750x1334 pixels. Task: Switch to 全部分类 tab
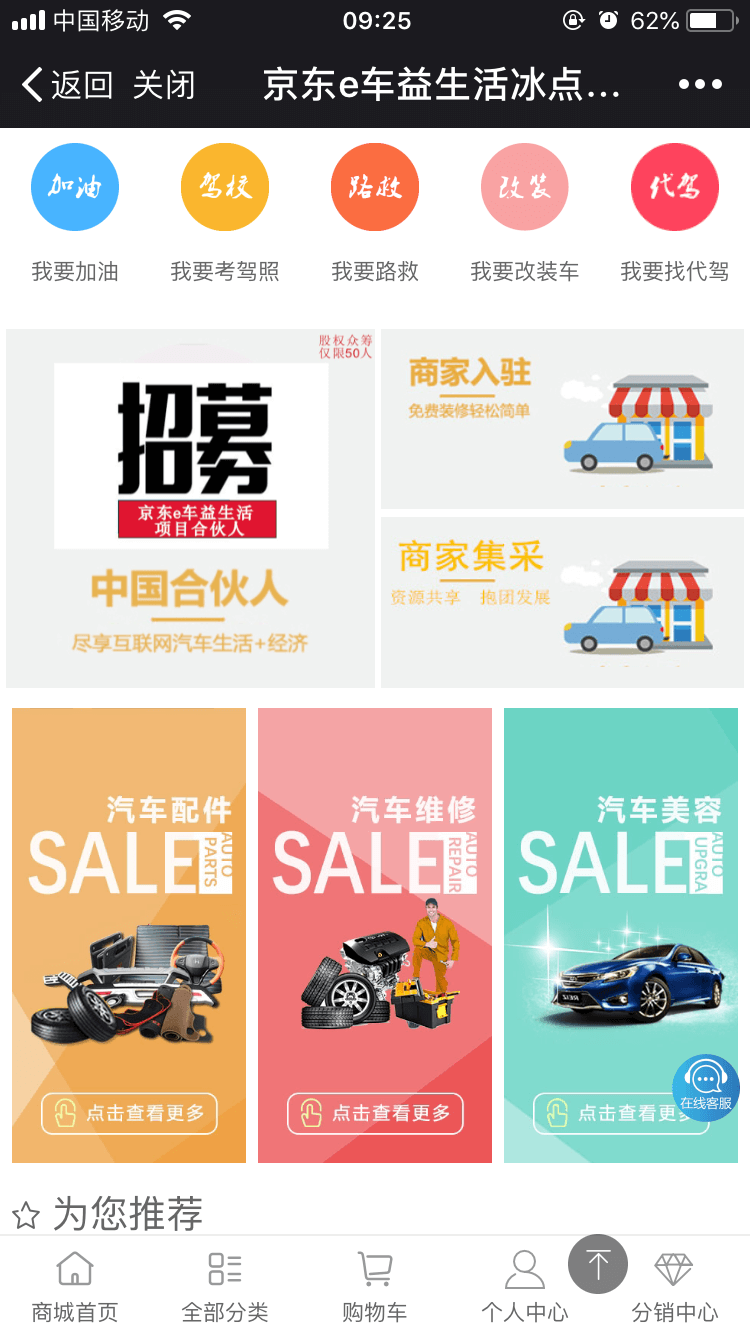(225, 1286)
